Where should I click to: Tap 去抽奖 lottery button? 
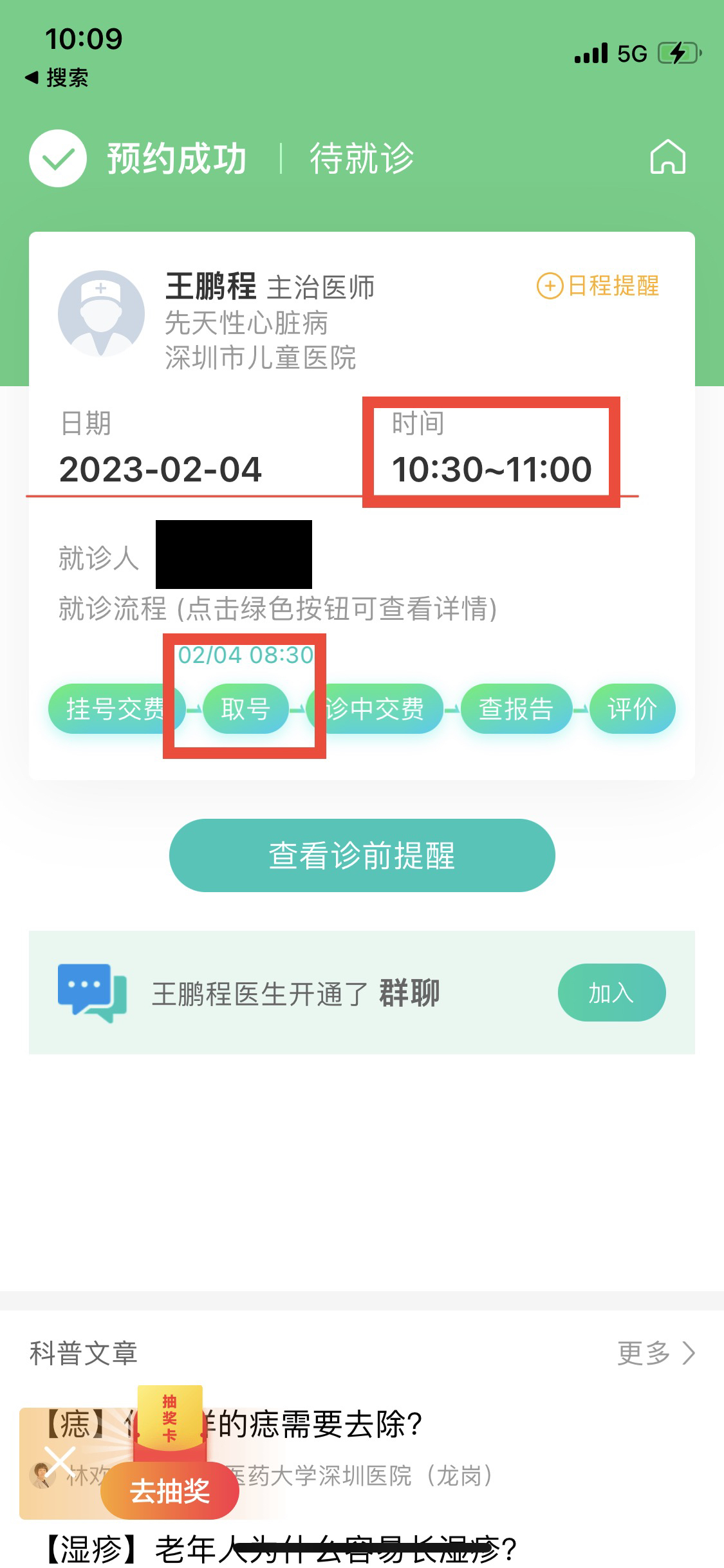click(170, 1490)
